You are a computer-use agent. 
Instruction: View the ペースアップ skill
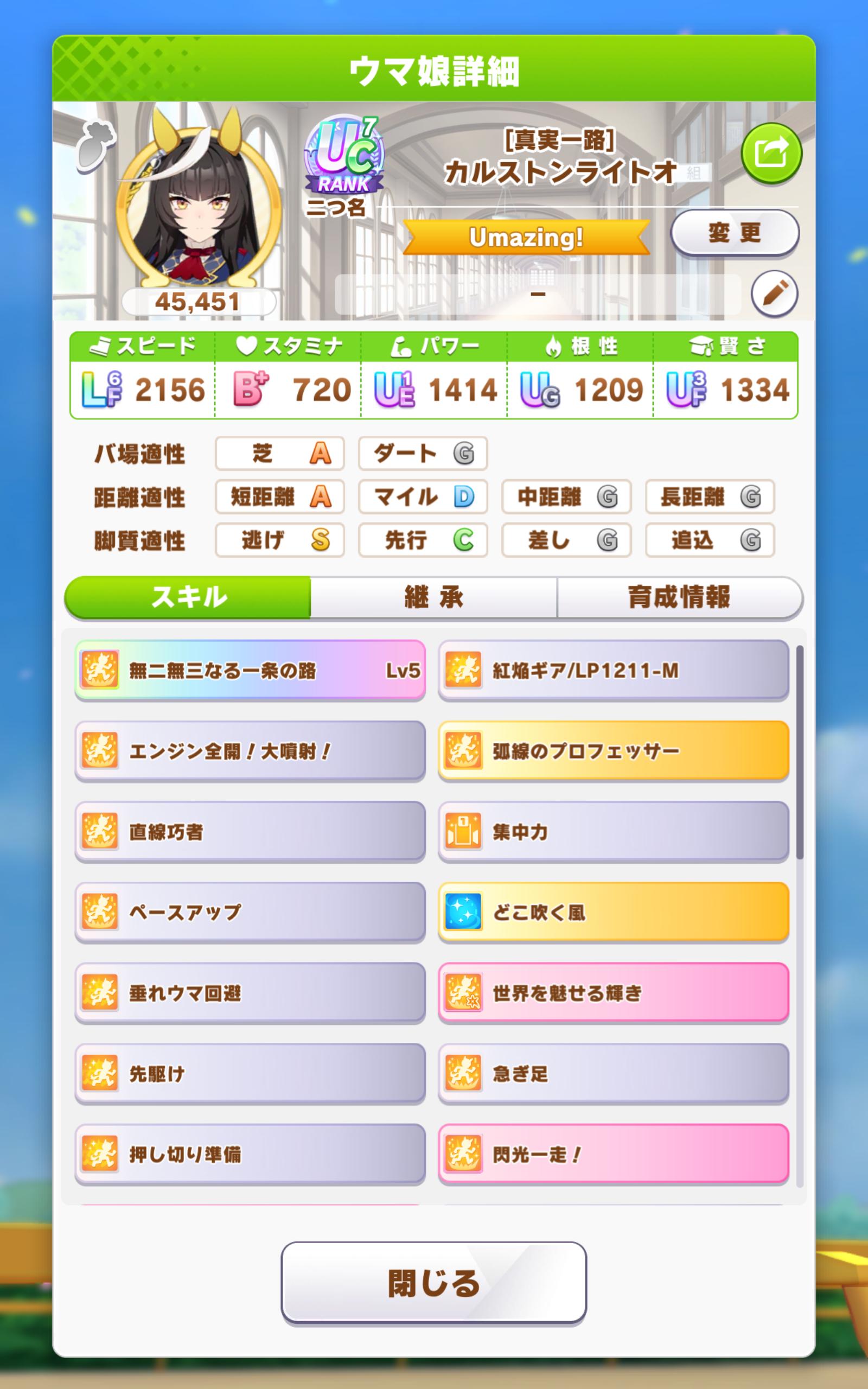click(x=250, y=912)
